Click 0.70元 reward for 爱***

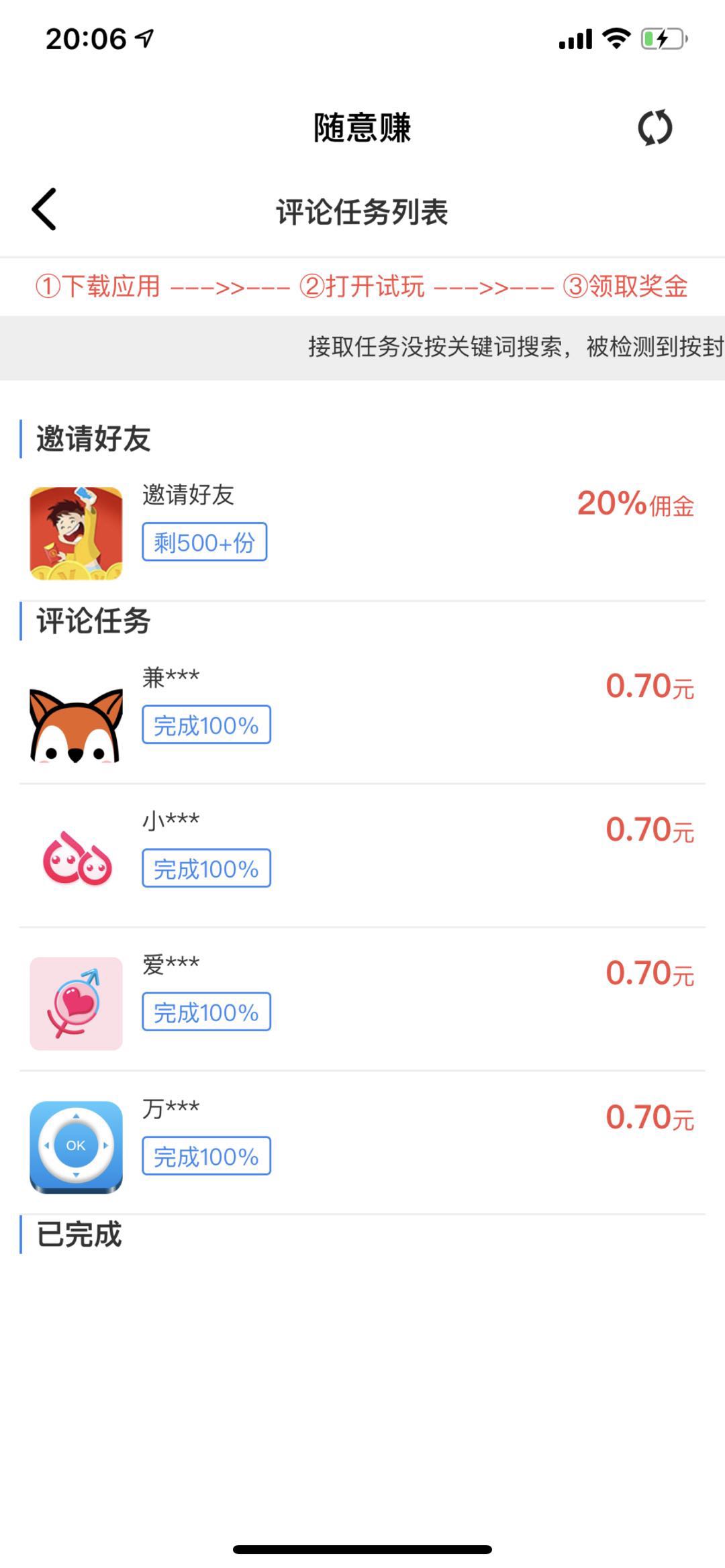[648, 972]
